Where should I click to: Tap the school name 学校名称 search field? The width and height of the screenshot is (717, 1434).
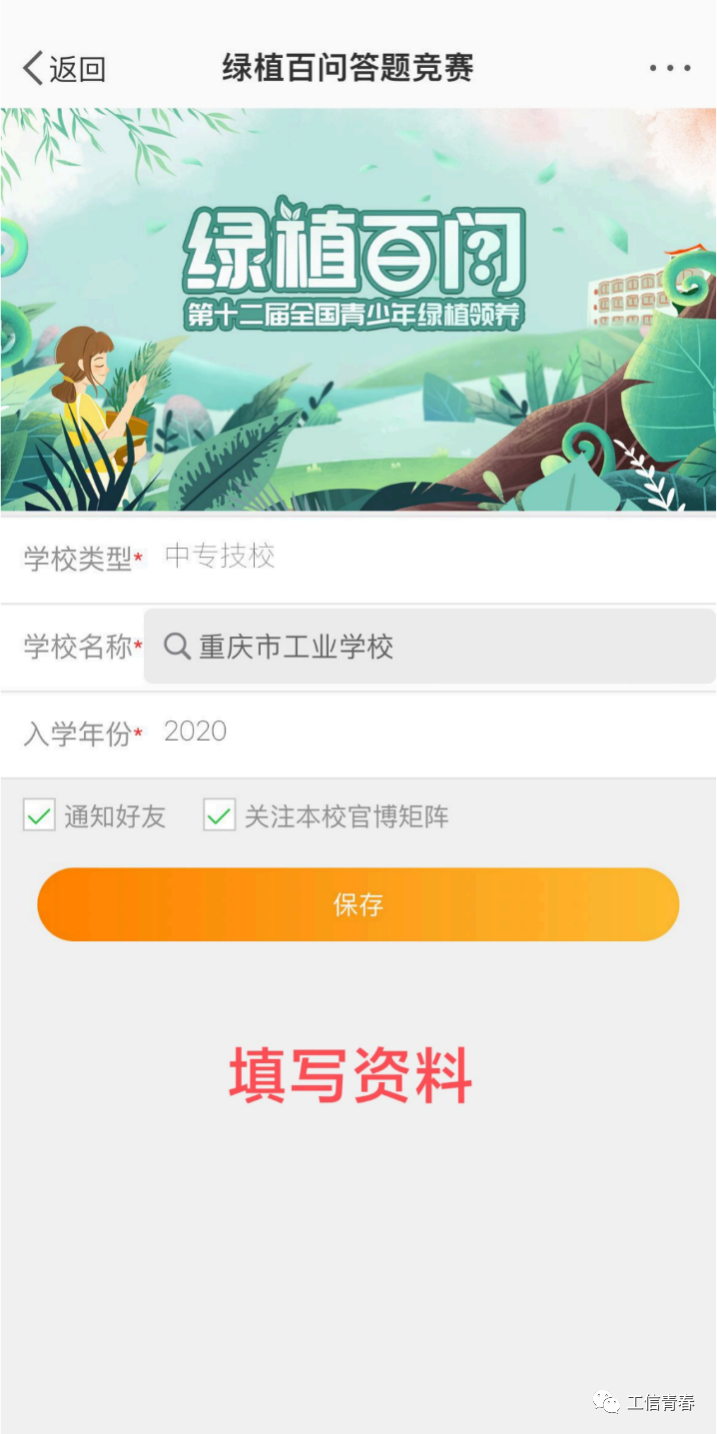(430, 647)
